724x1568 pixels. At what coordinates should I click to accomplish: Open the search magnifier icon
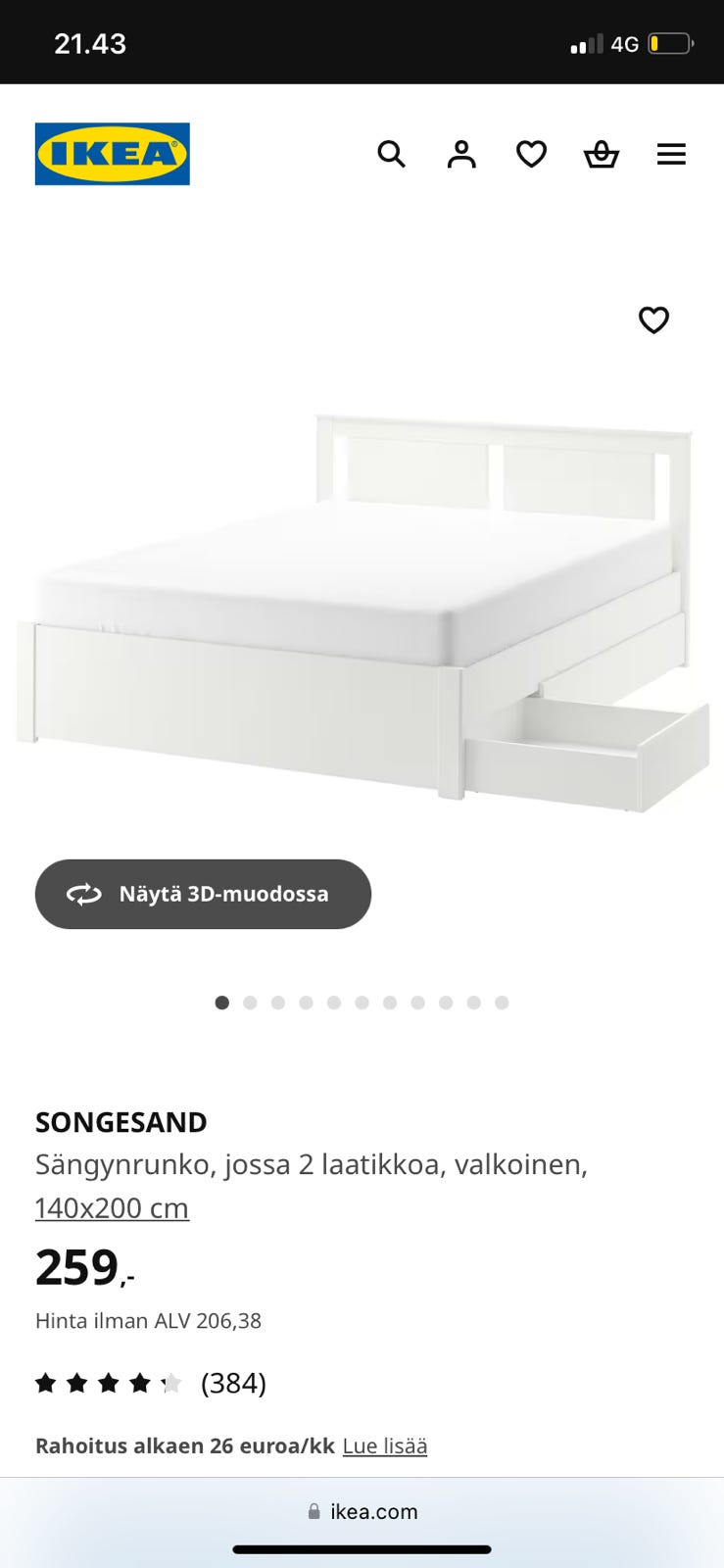point(391,154)
